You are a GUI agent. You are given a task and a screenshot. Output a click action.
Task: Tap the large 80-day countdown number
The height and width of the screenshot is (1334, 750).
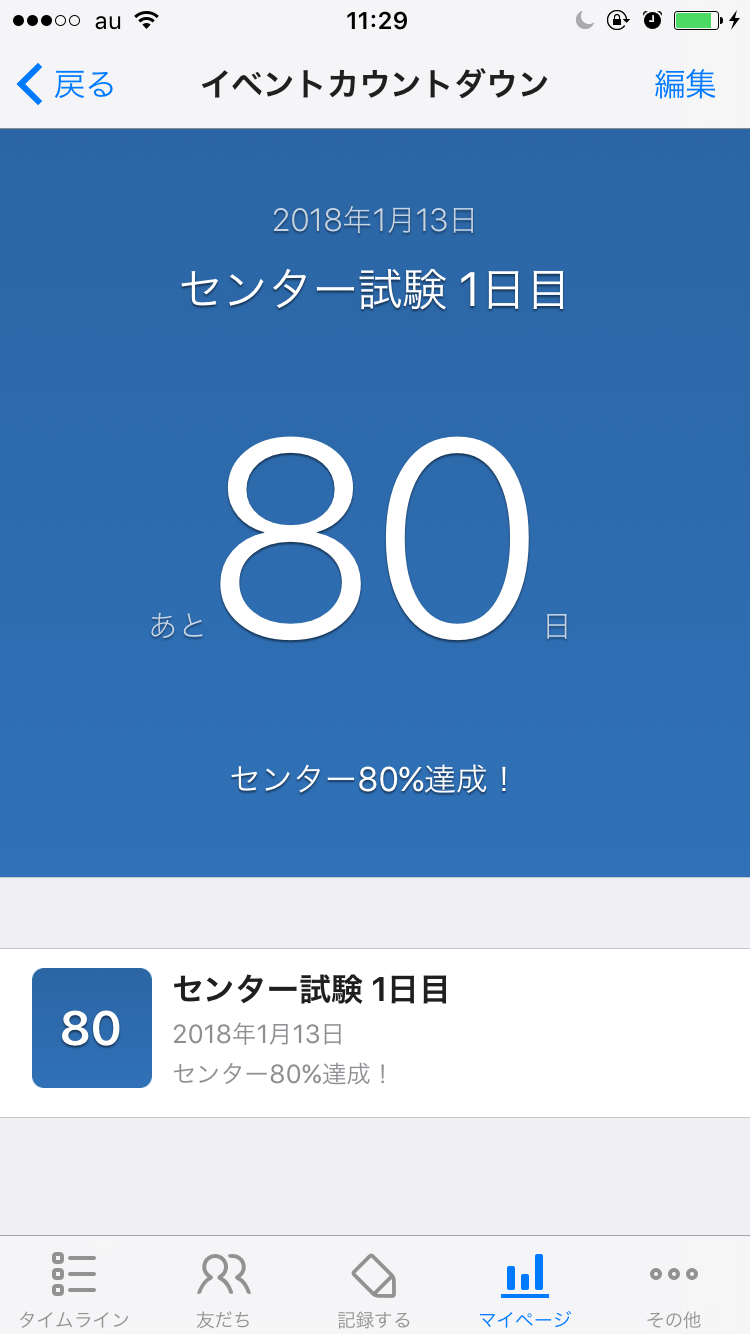[375, 540]
